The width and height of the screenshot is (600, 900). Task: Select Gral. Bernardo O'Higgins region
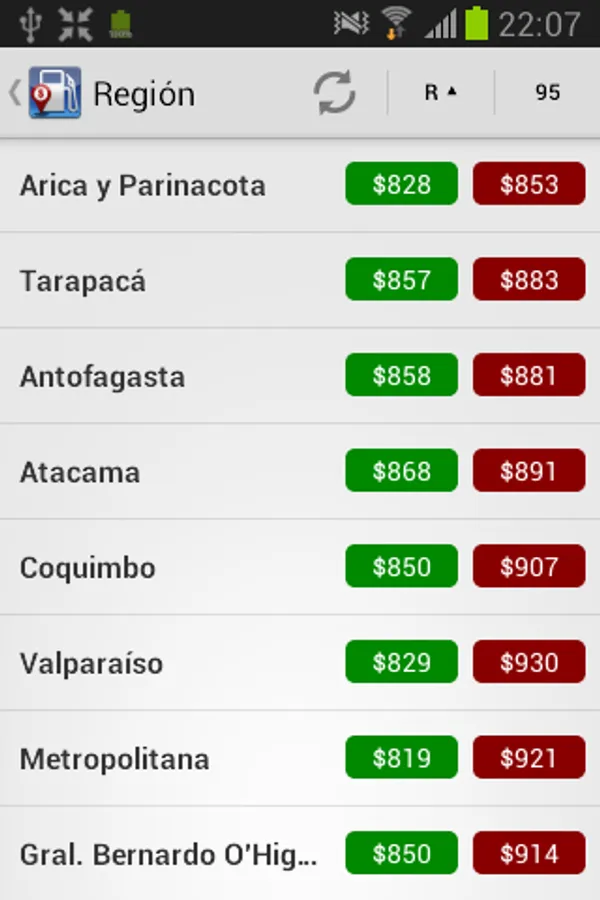pos(168,855)
